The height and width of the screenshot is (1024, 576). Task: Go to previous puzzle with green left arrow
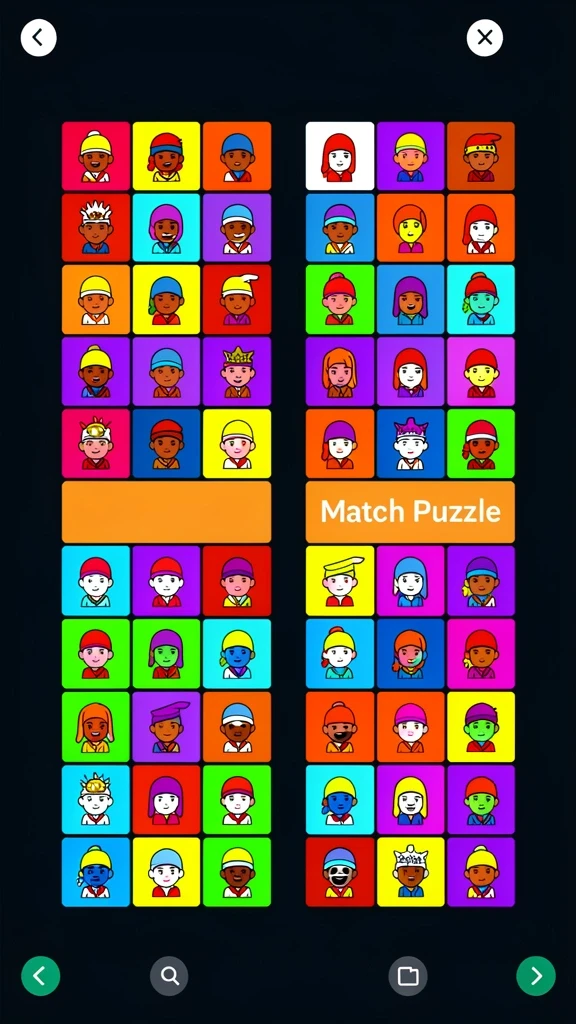[40, 976]
